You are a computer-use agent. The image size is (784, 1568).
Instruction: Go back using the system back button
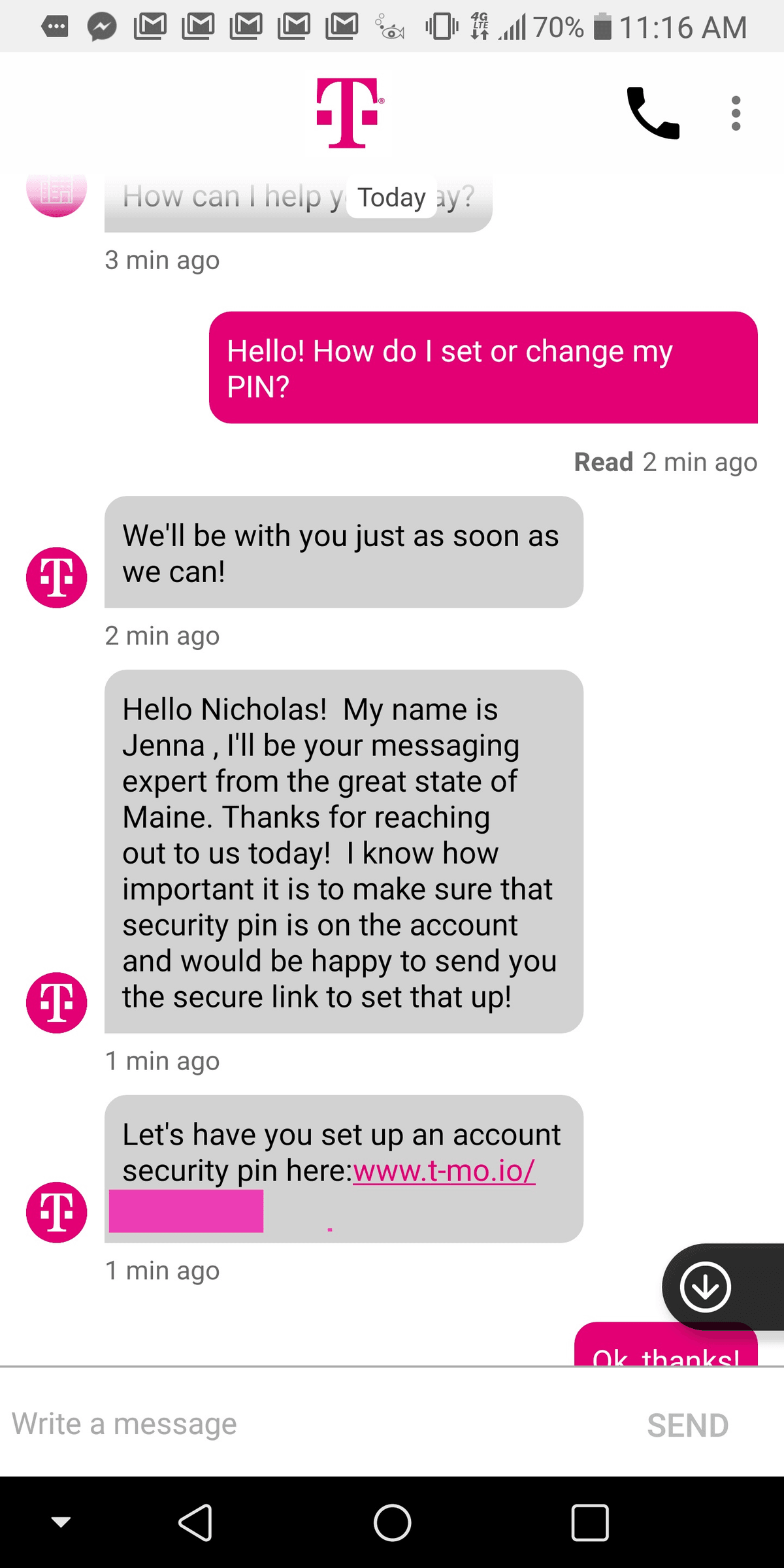(195, 1522)
